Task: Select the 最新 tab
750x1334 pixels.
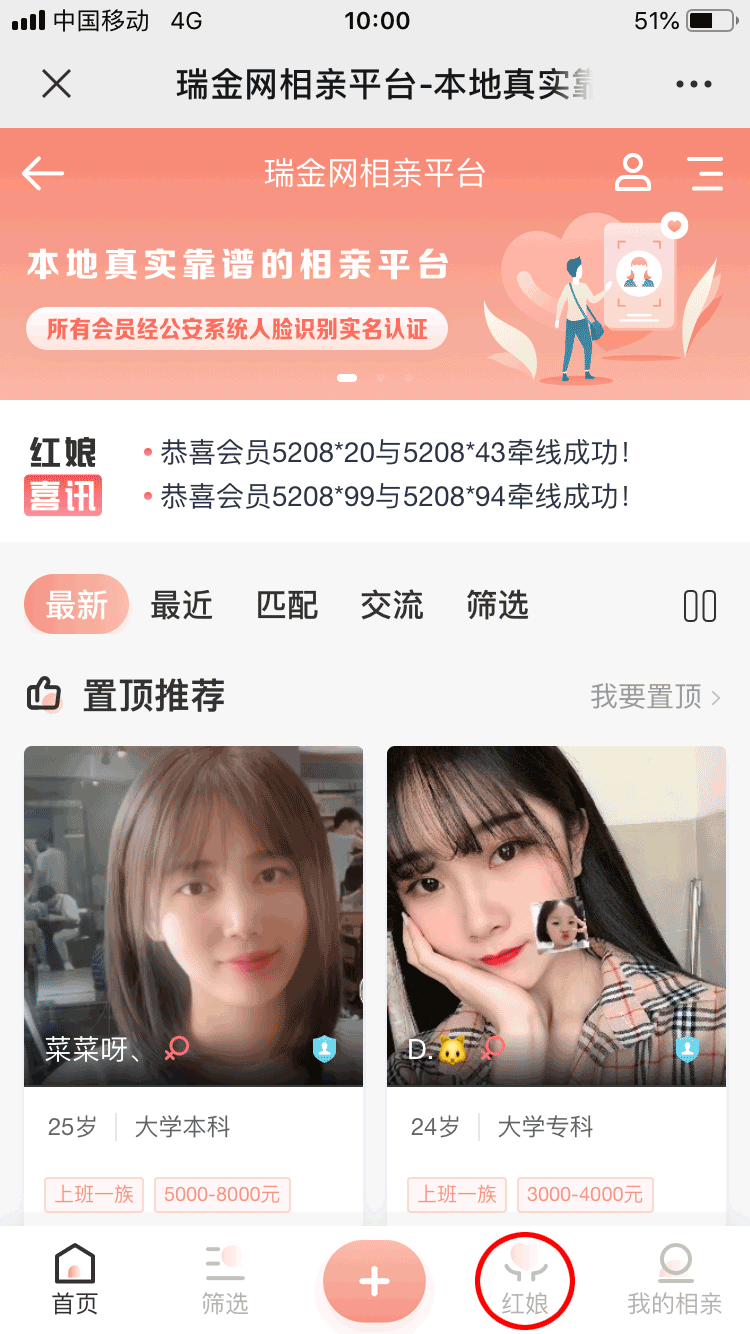Action: [x=77, y=605]
